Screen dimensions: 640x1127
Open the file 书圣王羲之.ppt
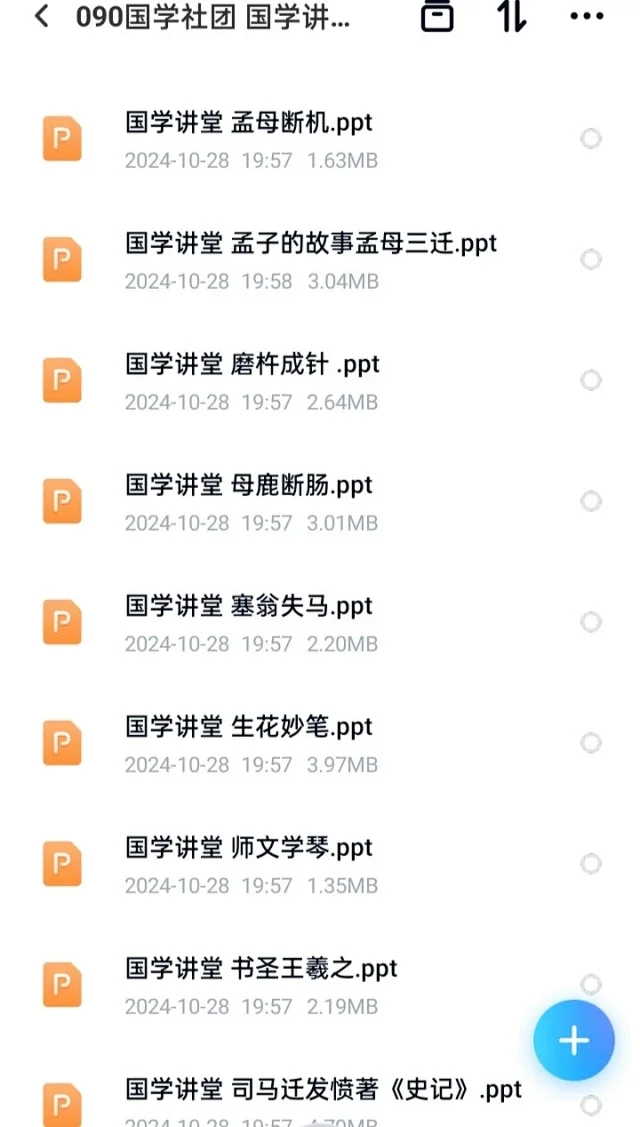coord(261,970)
